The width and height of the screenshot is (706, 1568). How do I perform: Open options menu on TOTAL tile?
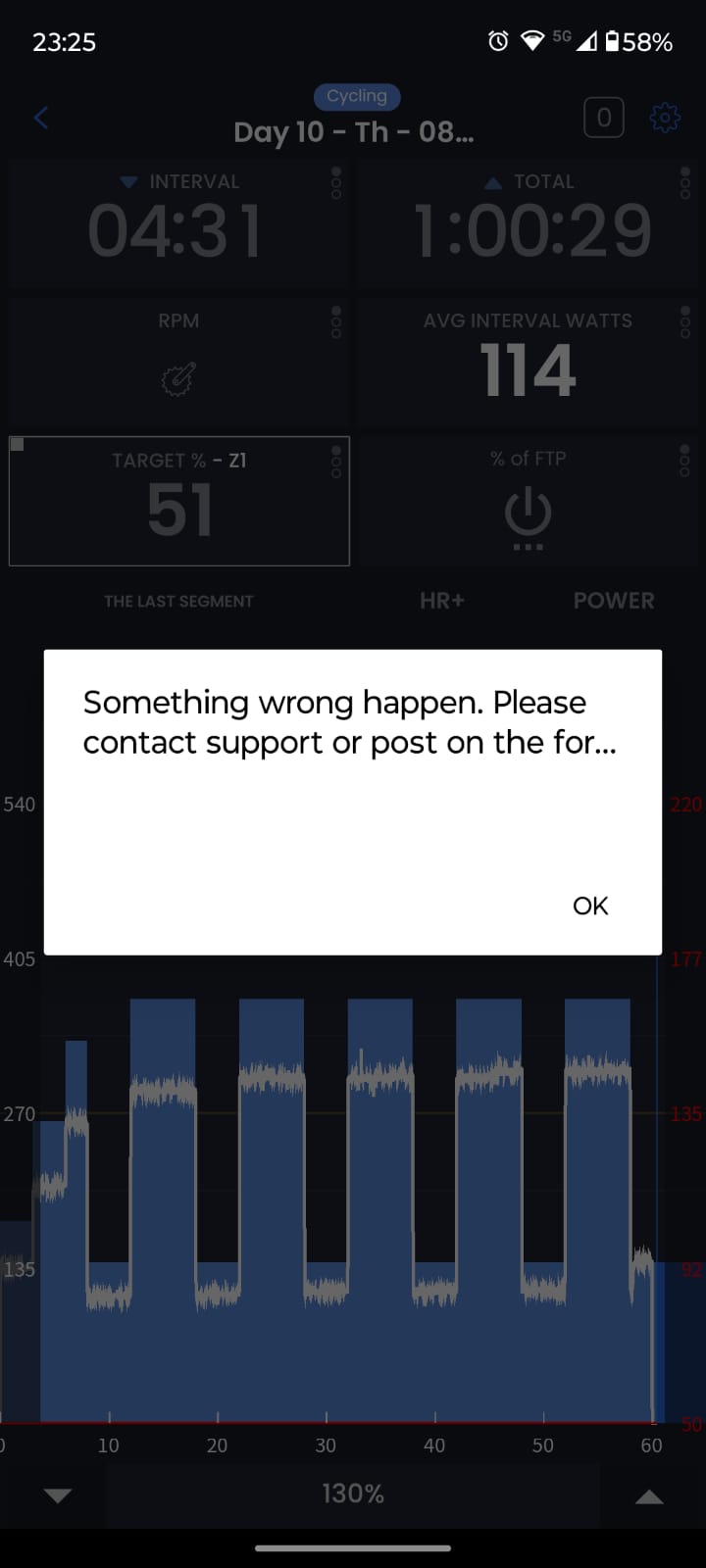685,183
